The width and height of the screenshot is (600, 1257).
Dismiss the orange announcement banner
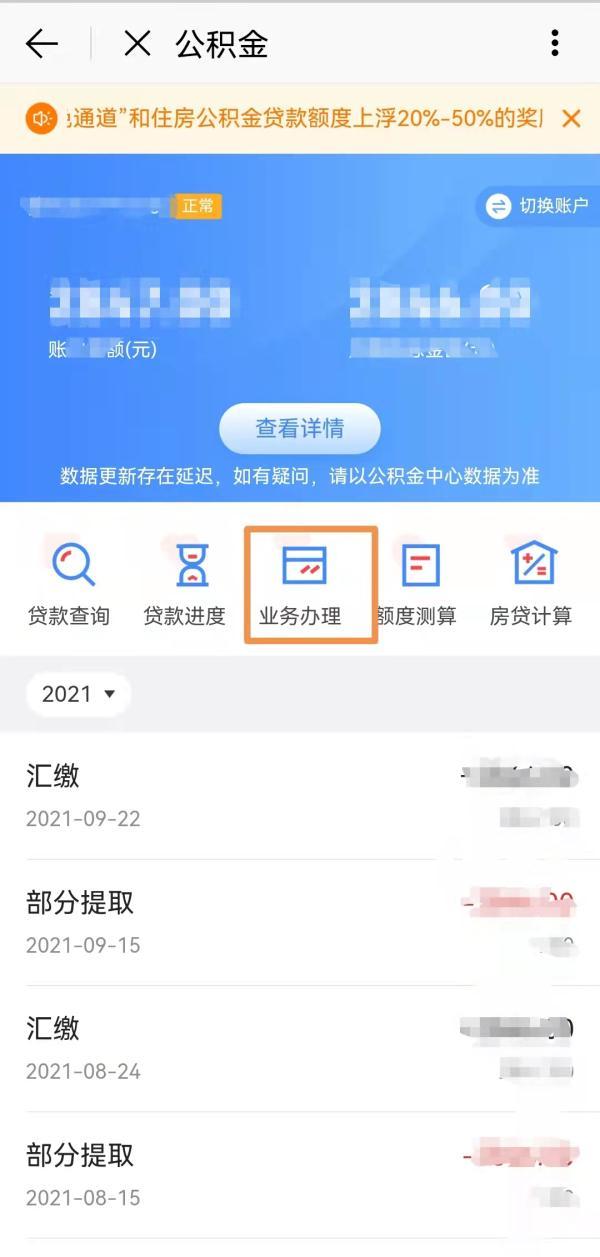(571, 119)
